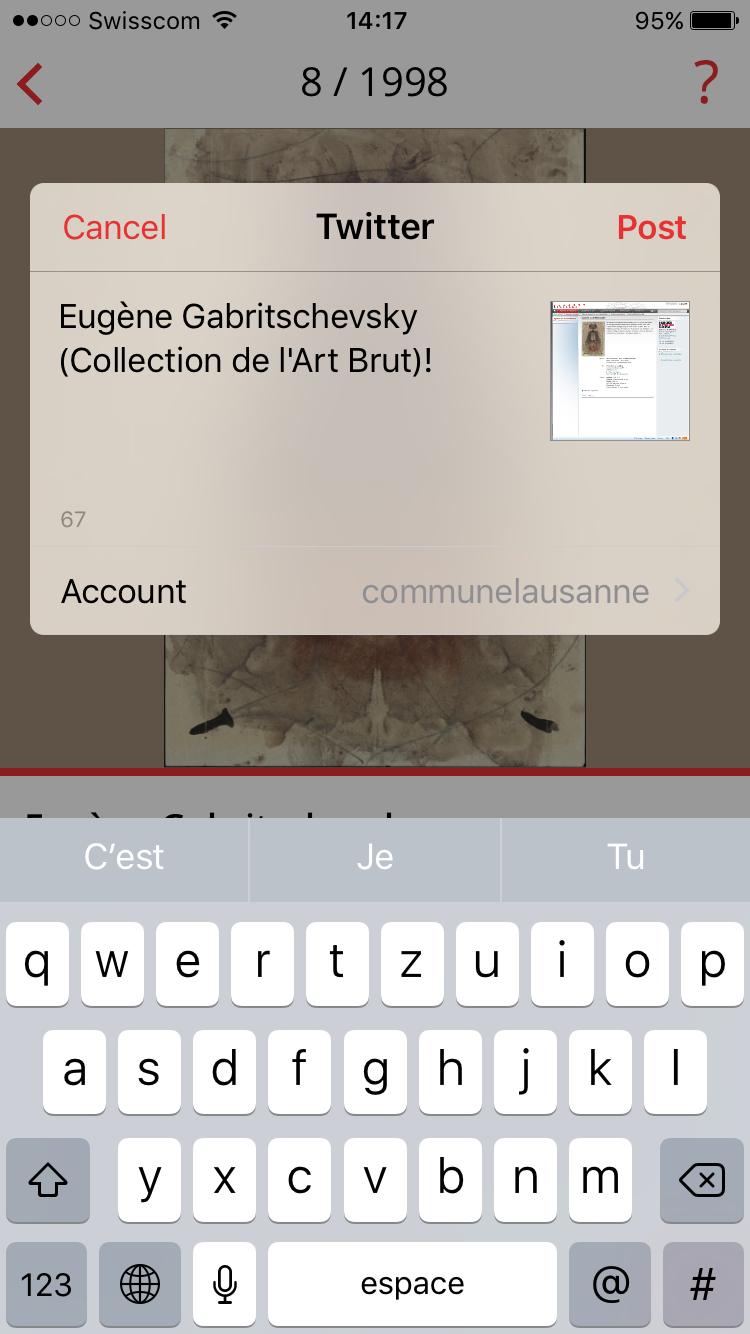Image resolution: width=750 pixels, height=1334 pixels.
Task: Type the @ symbol key
Action: pos(610,1284)
